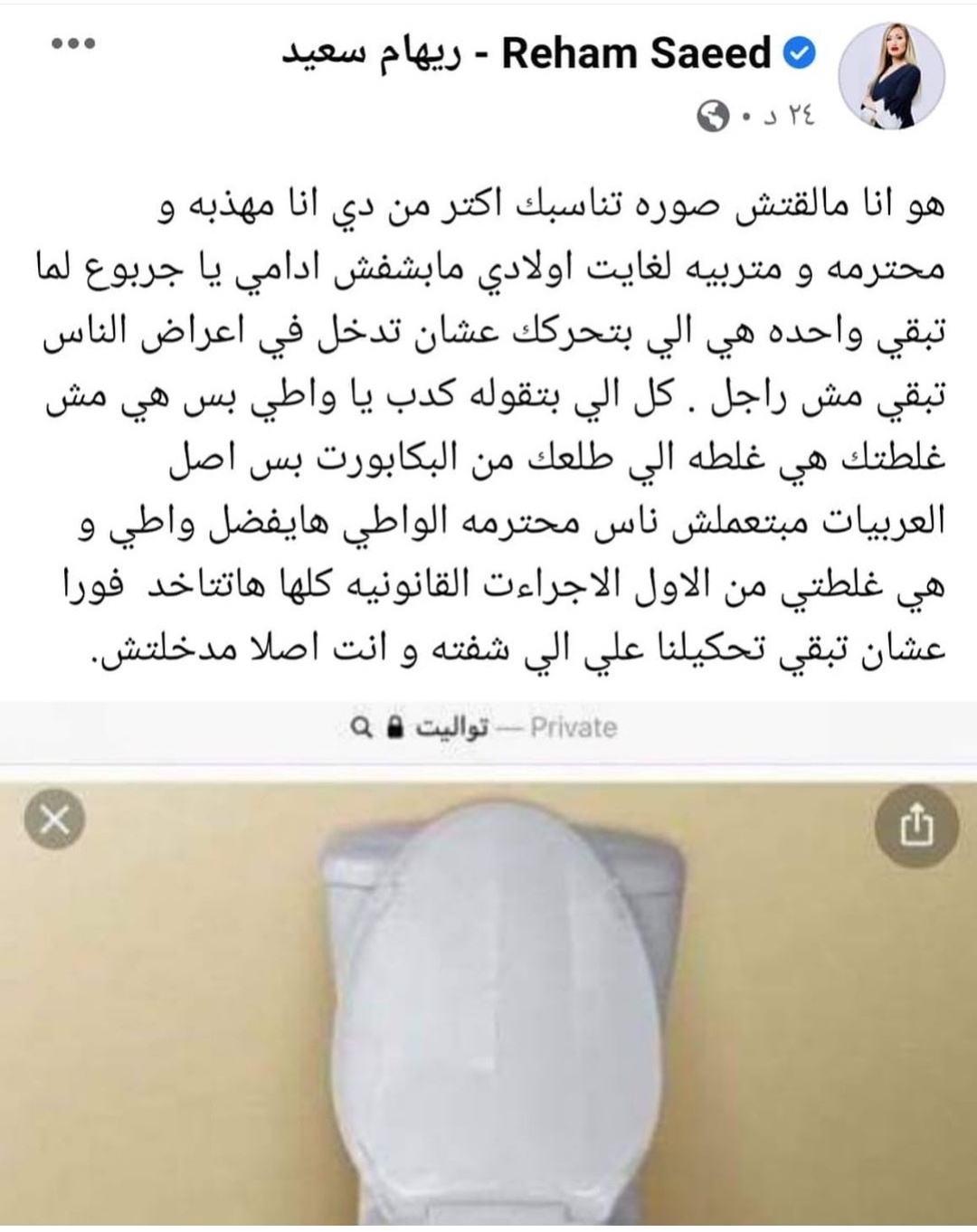The image size is (977, 1232).
Task: Click the lock icon beside the album name
Action: (x=393, y=726)
